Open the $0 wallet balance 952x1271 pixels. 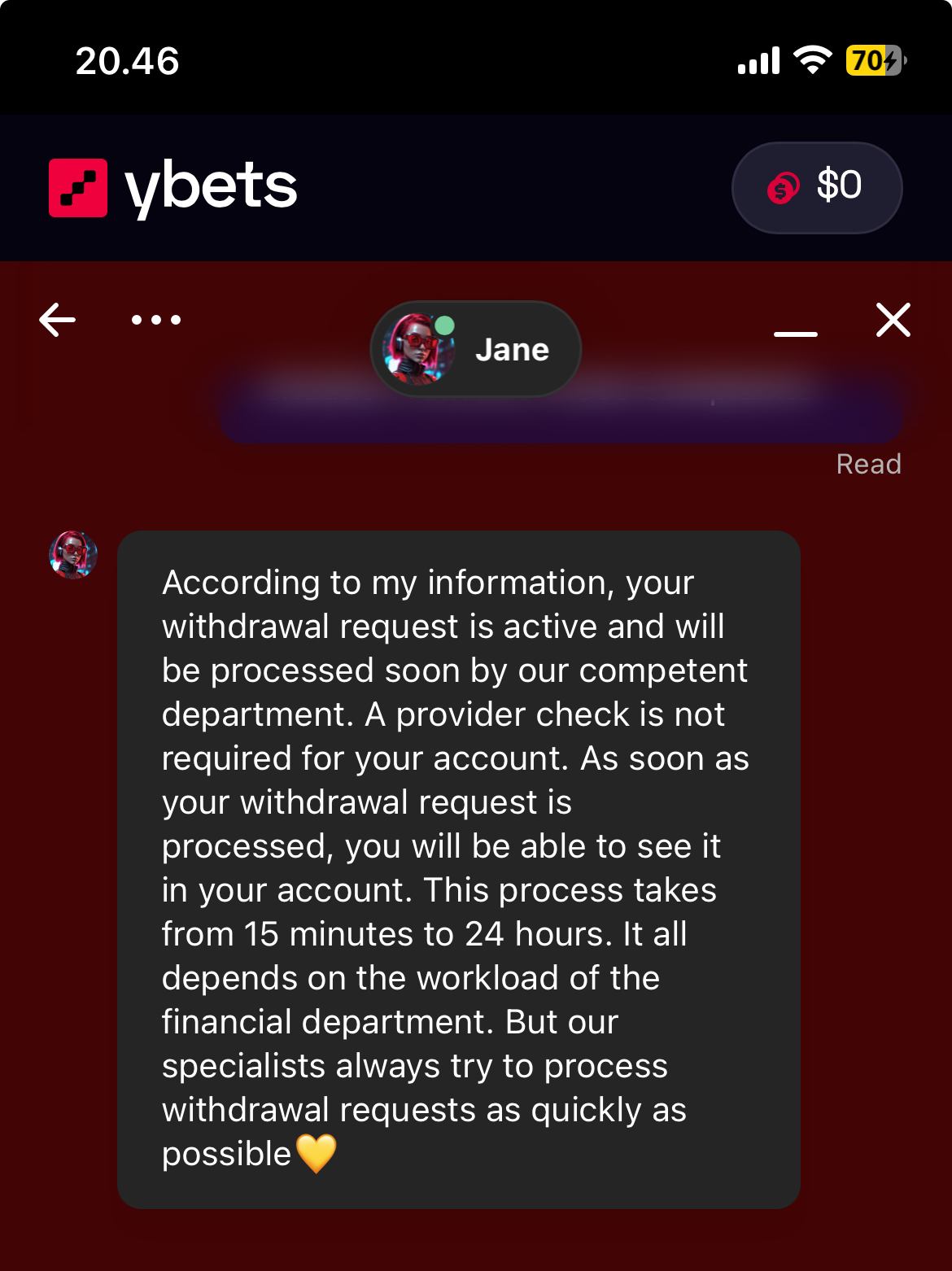(x=817, y=187)
